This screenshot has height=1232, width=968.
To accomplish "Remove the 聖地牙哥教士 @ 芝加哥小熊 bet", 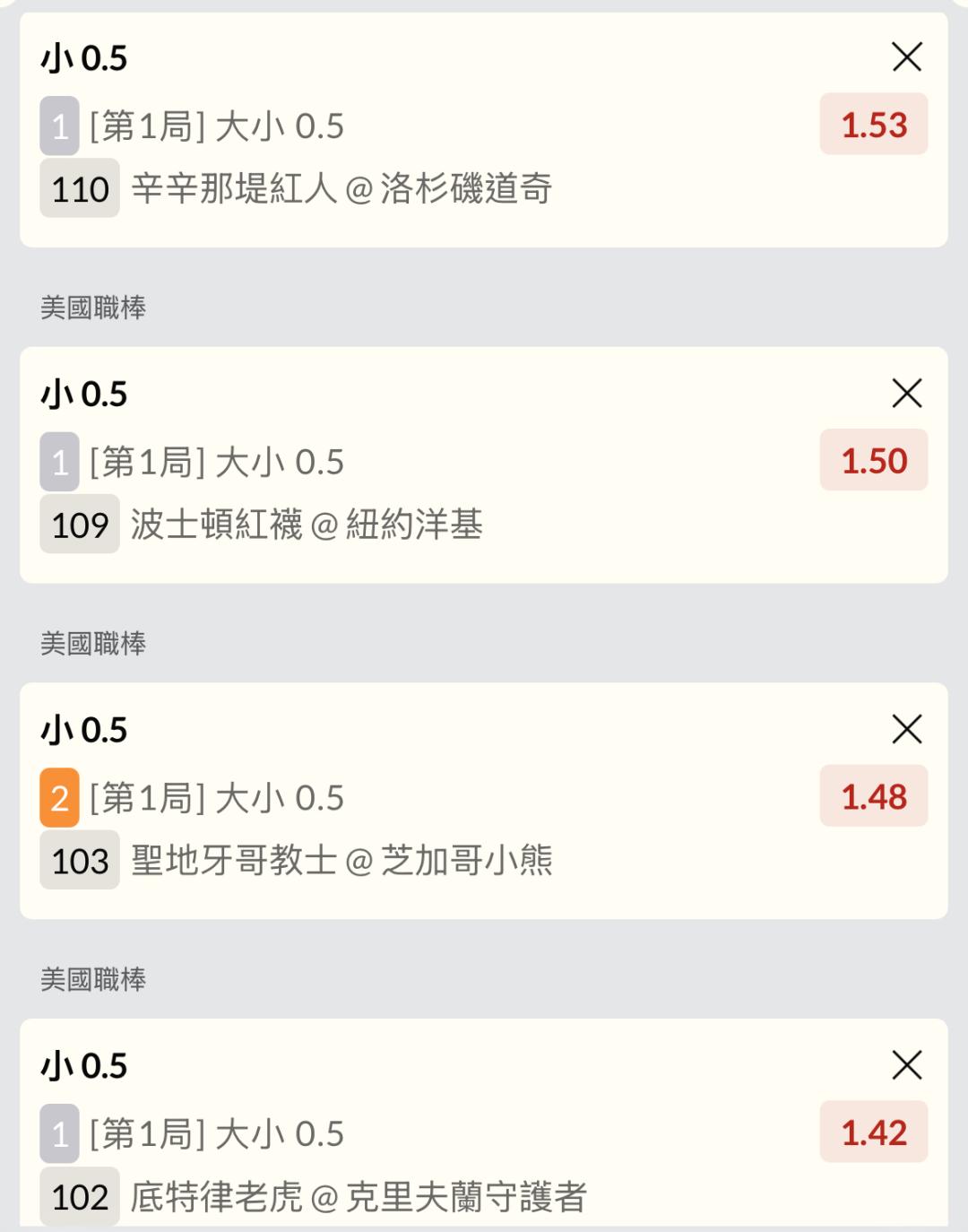I will click(907, 729).
